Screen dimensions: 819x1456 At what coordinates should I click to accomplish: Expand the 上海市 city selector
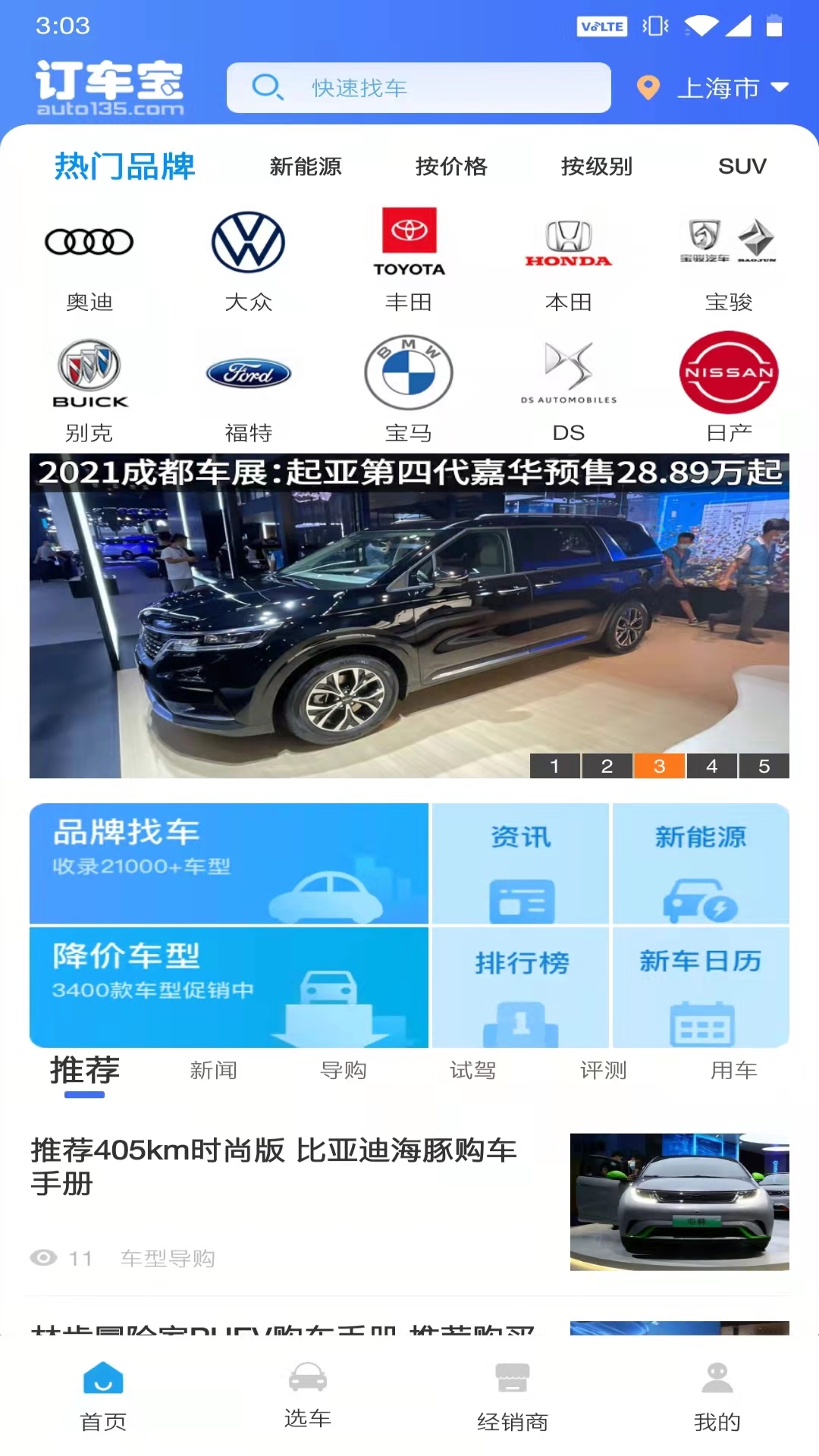[x=714, y=88]
